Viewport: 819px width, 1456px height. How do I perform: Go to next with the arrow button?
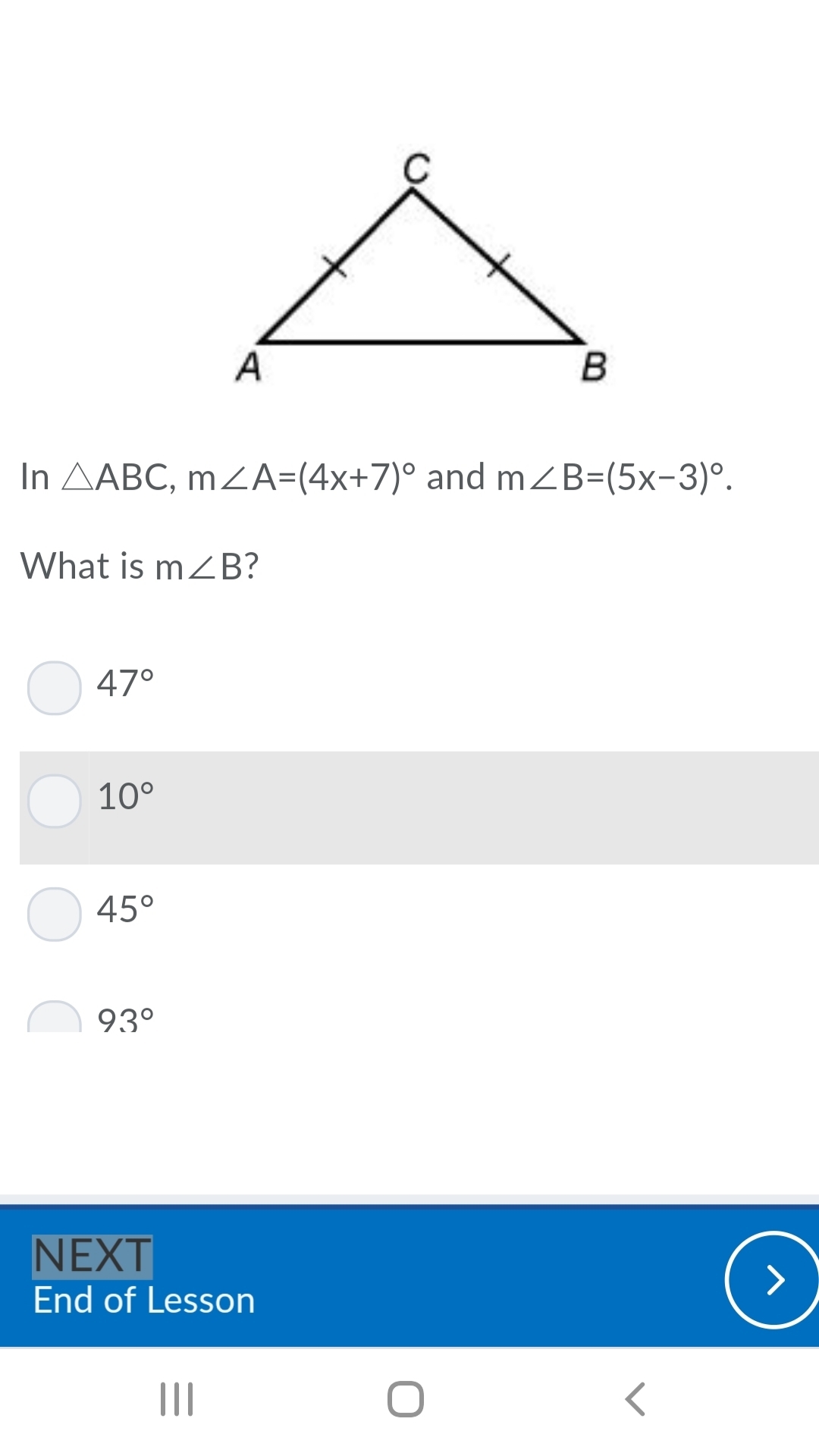point(773,1279)
